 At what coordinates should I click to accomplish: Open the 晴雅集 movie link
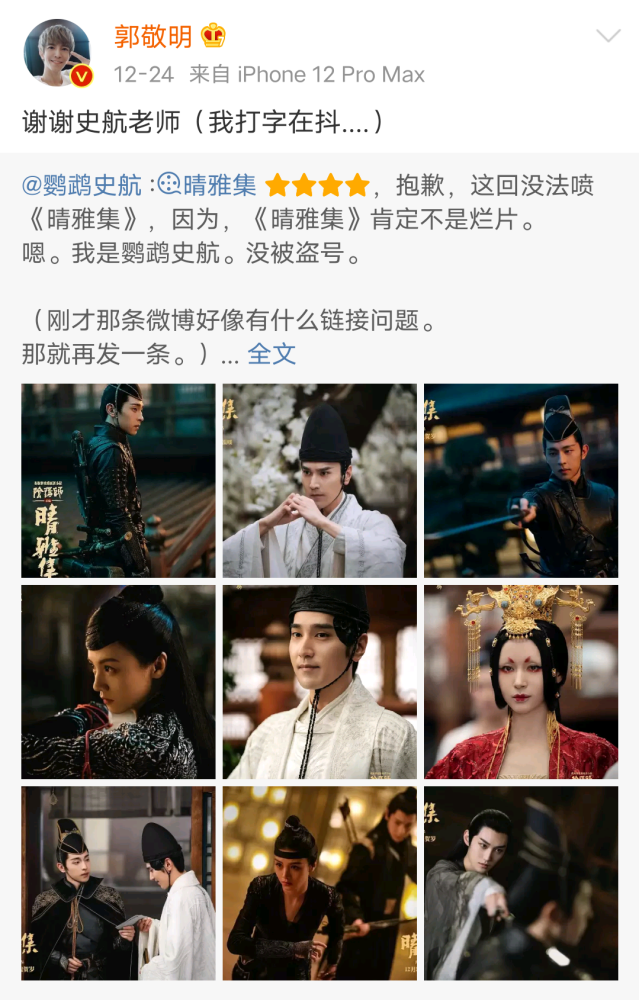[x=208, y=185]
